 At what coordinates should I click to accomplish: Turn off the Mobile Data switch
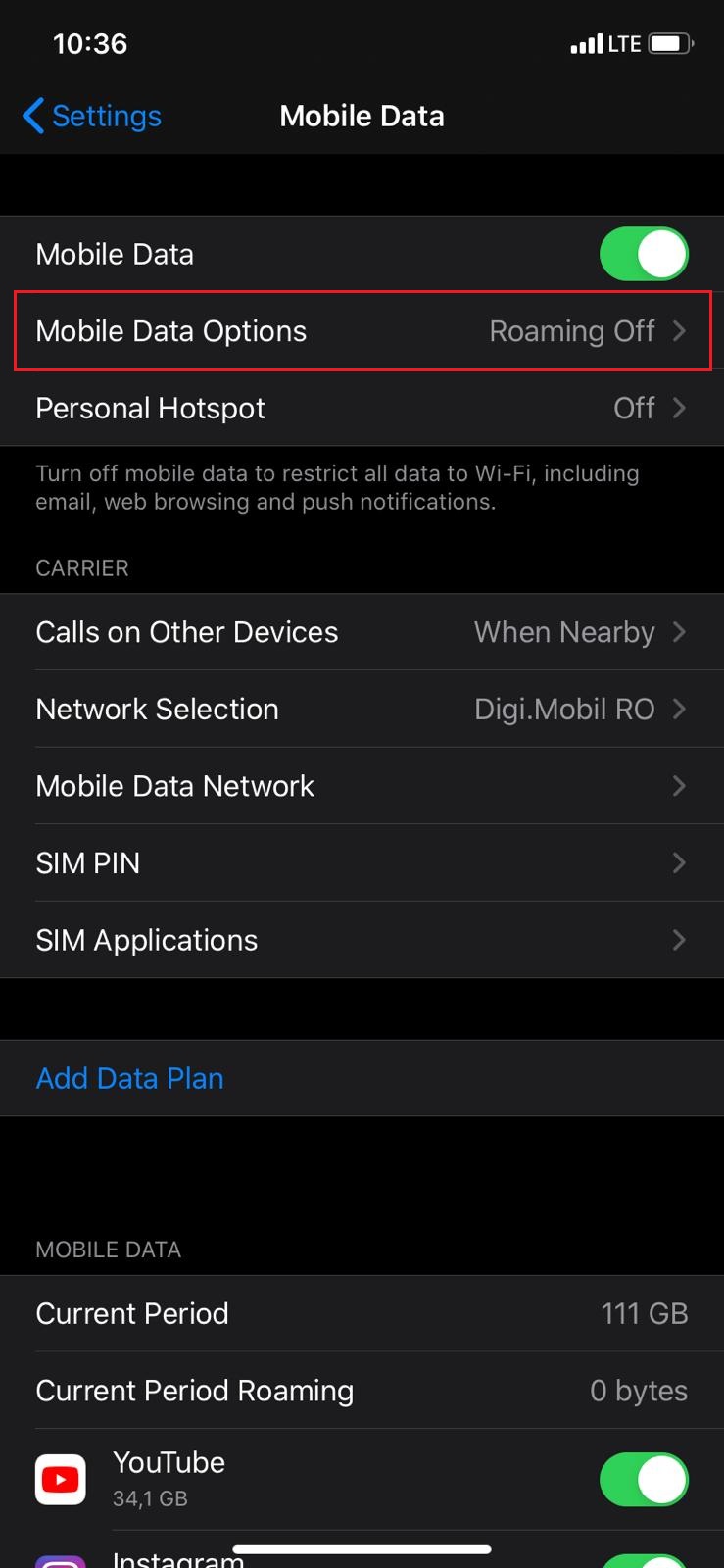point(644,254)
